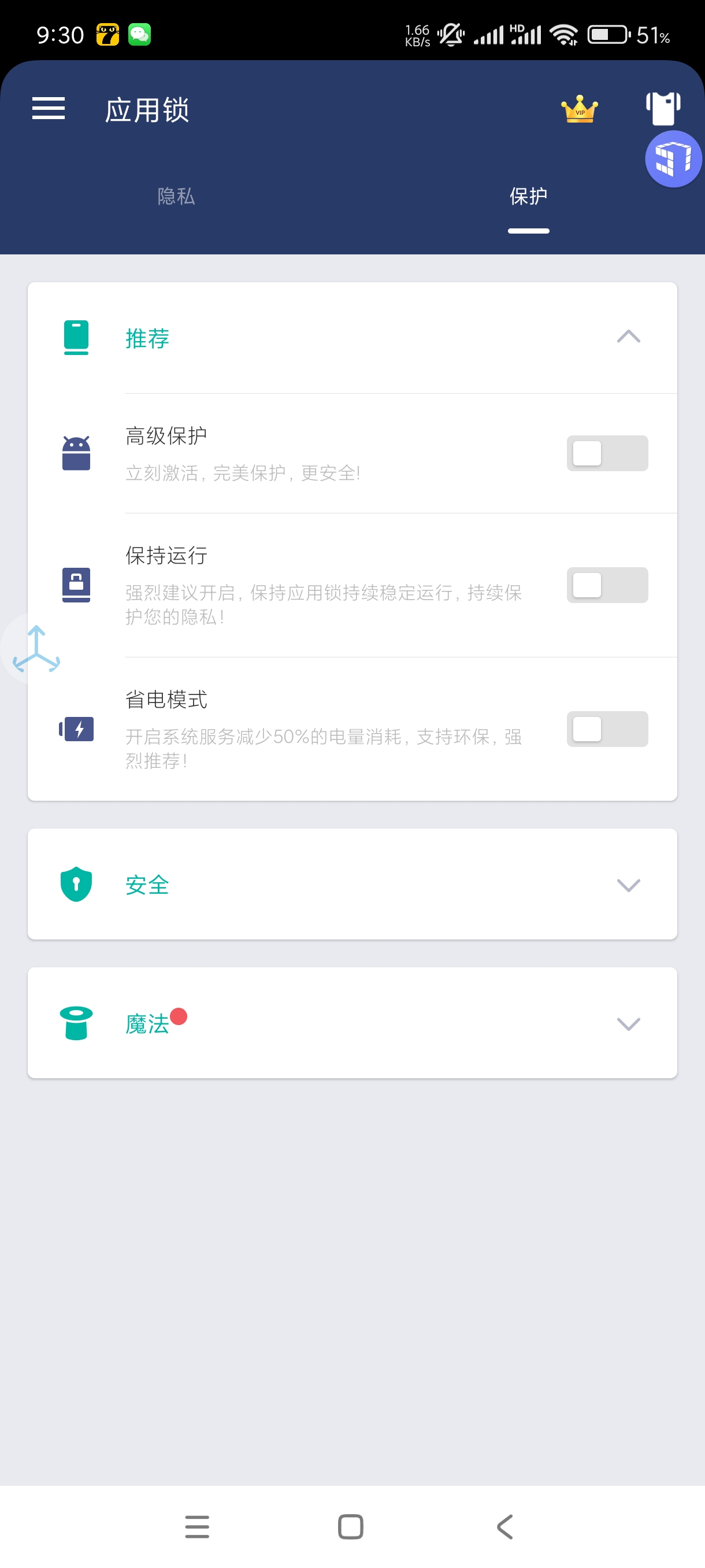The width and height of the screenshot is (705, 1568).
Task: Tap the floating three-arrow icon
Action: 36,649
